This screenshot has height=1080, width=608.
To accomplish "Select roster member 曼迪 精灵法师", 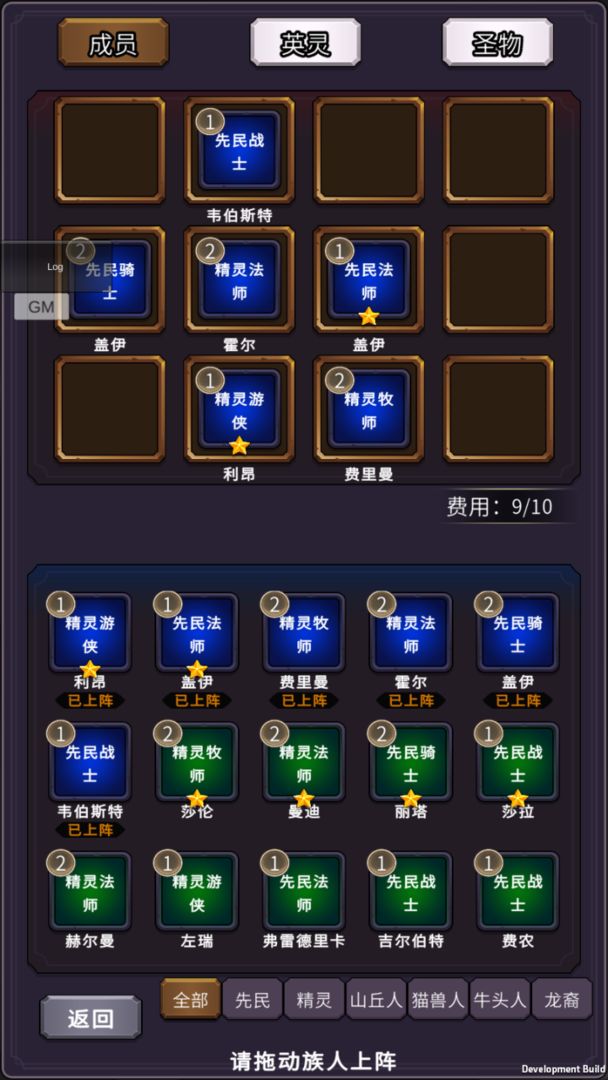I will (304, 763).
